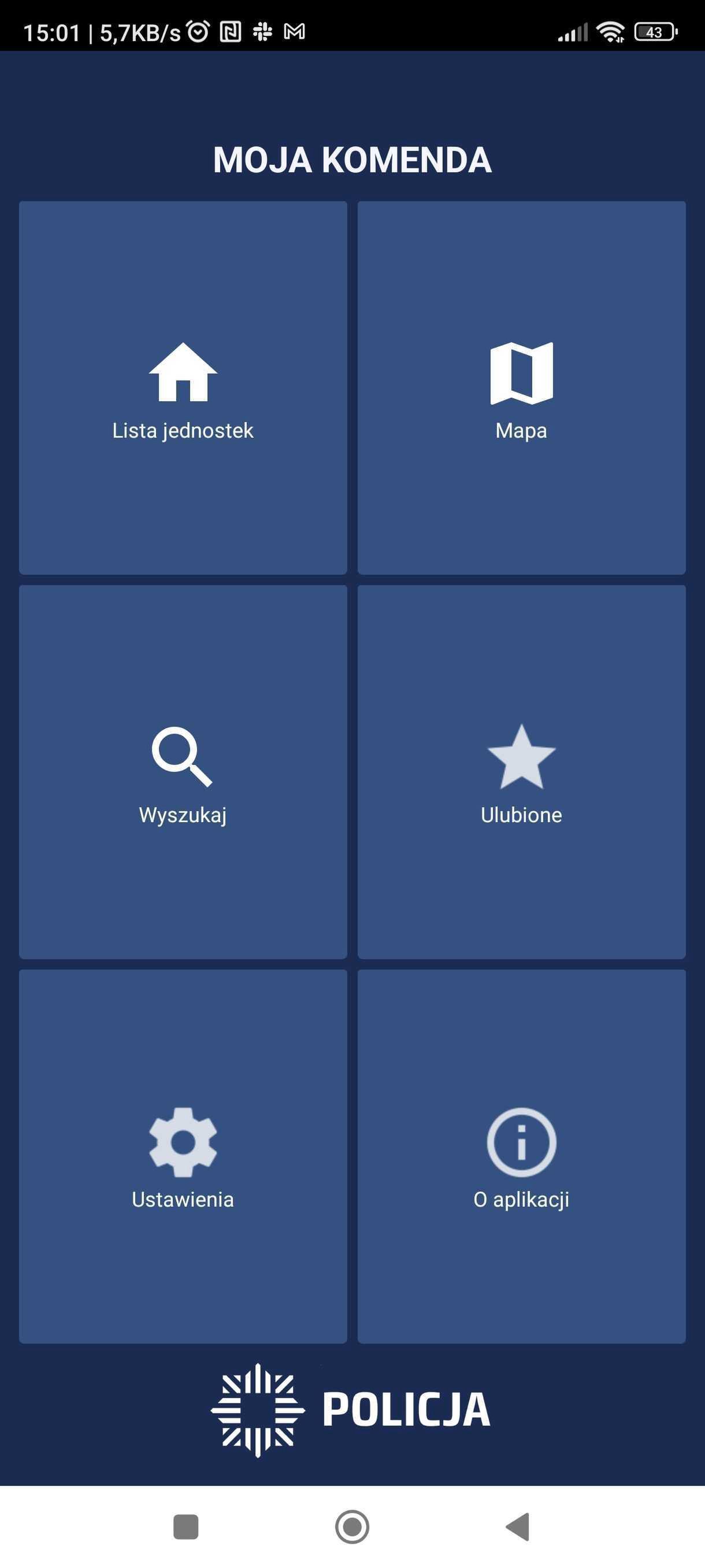Open Ulubione favorites tile

pos(521,772)
